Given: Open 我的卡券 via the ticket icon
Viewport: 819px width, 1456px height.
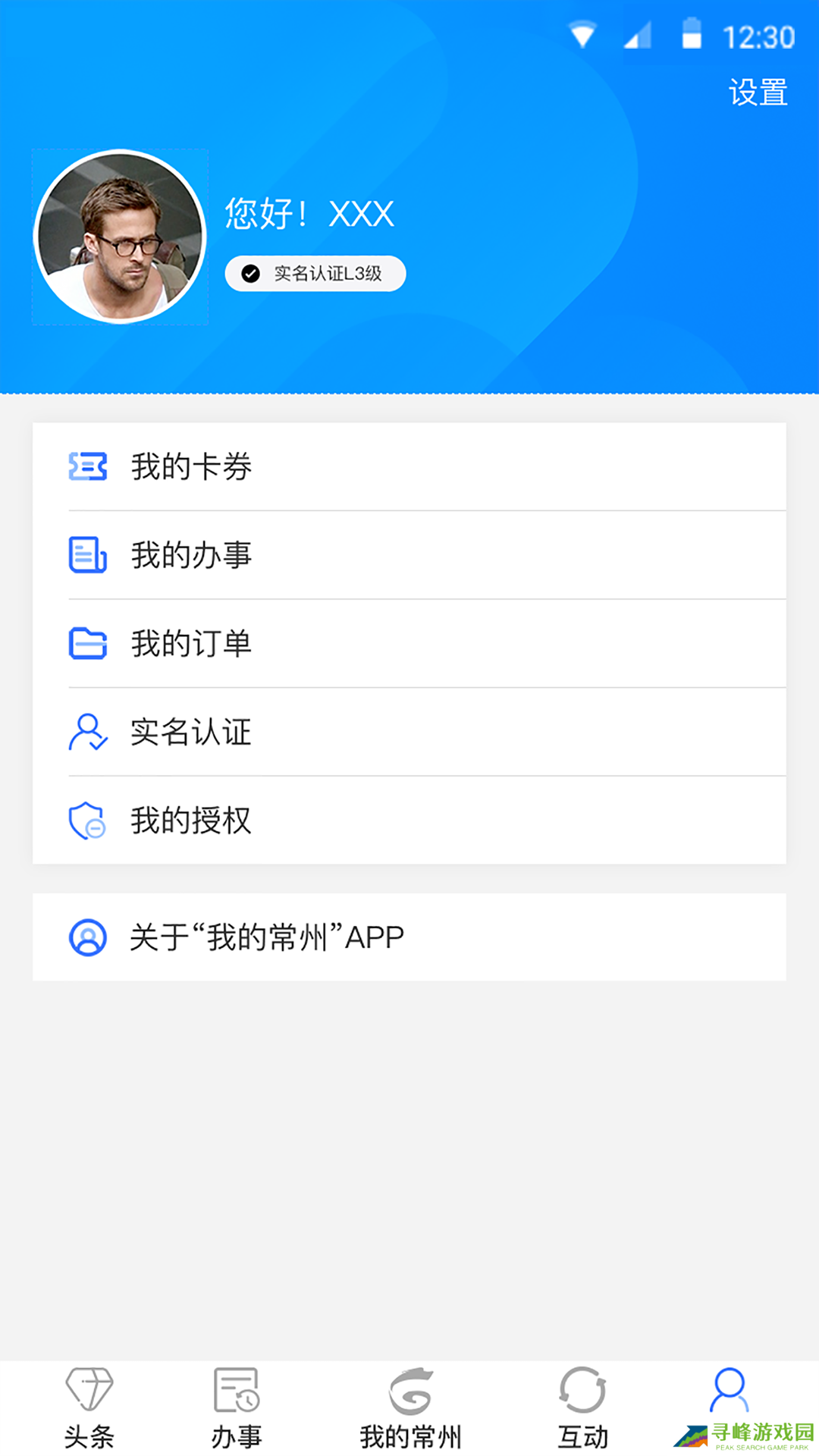Looking at the screenshot, I should pyautogui.click(x=87, y=468).
